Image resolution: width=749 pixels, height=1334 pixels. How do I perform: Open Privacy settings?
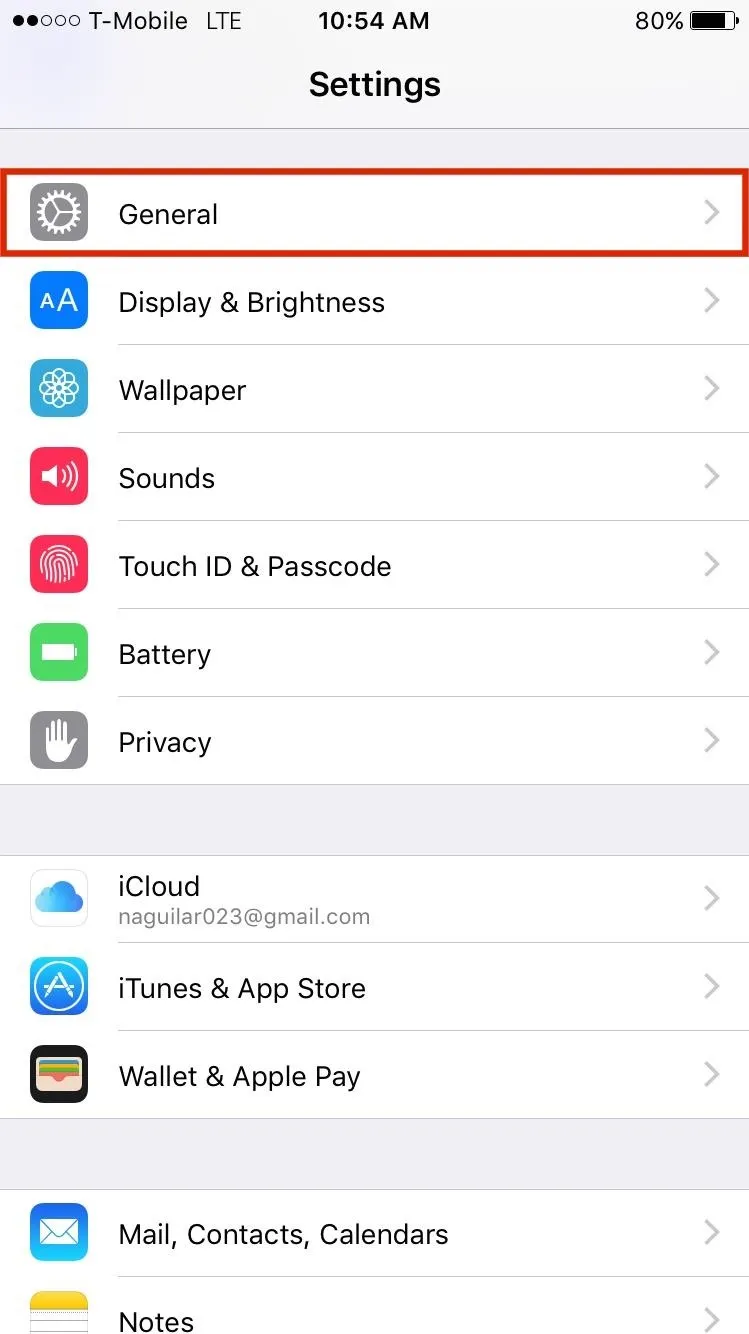pyautogui.click(x=374, y=741)
